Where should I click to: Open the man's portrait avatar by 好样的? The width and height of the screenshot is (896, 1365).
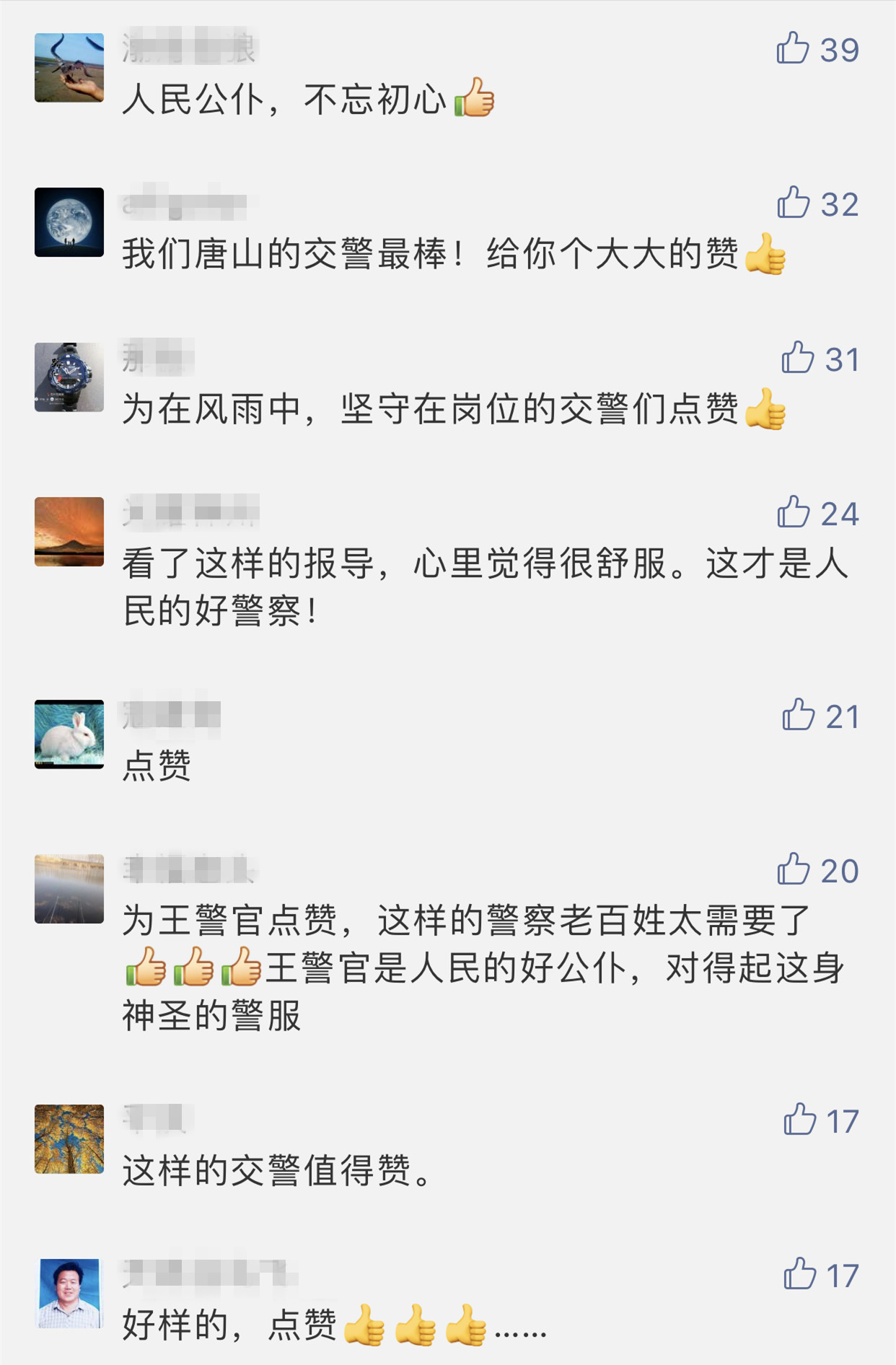coord(69,1293)
